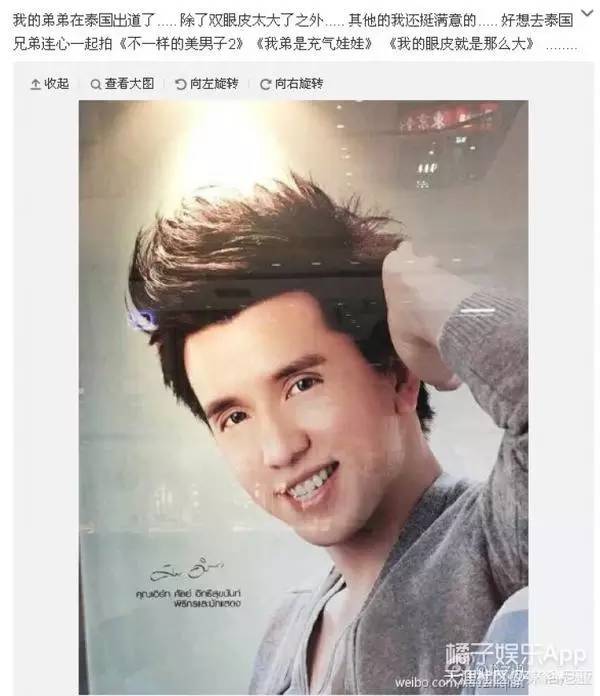
Task: Open the full-size image via 查看大图
Action: pos(122,84)
